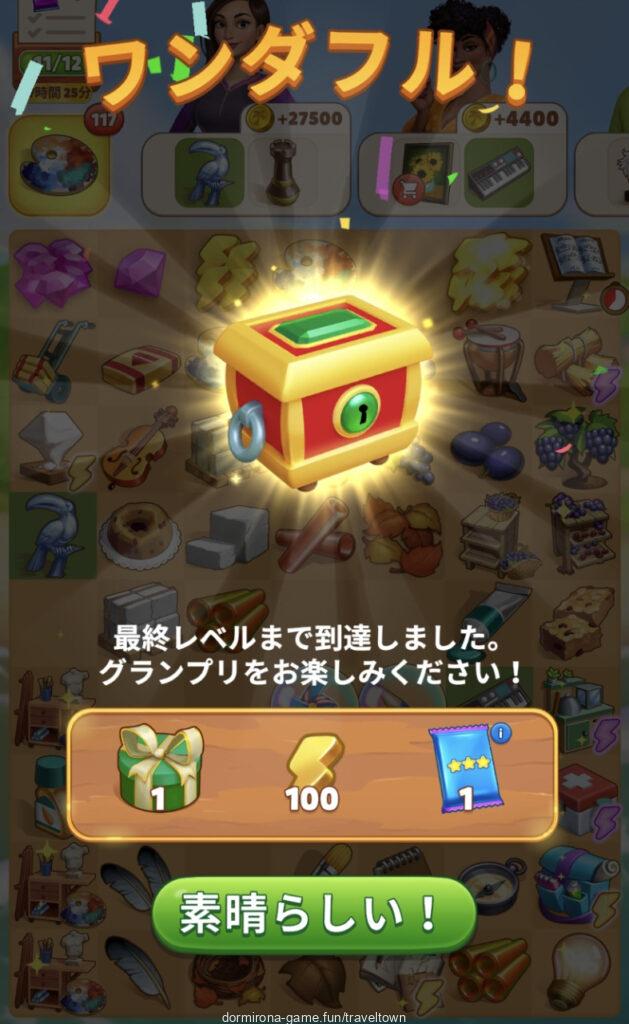The image size is (629, 1024).
Task: Tap the green 素晴らしい！ button
Action: tap(313, 913)
